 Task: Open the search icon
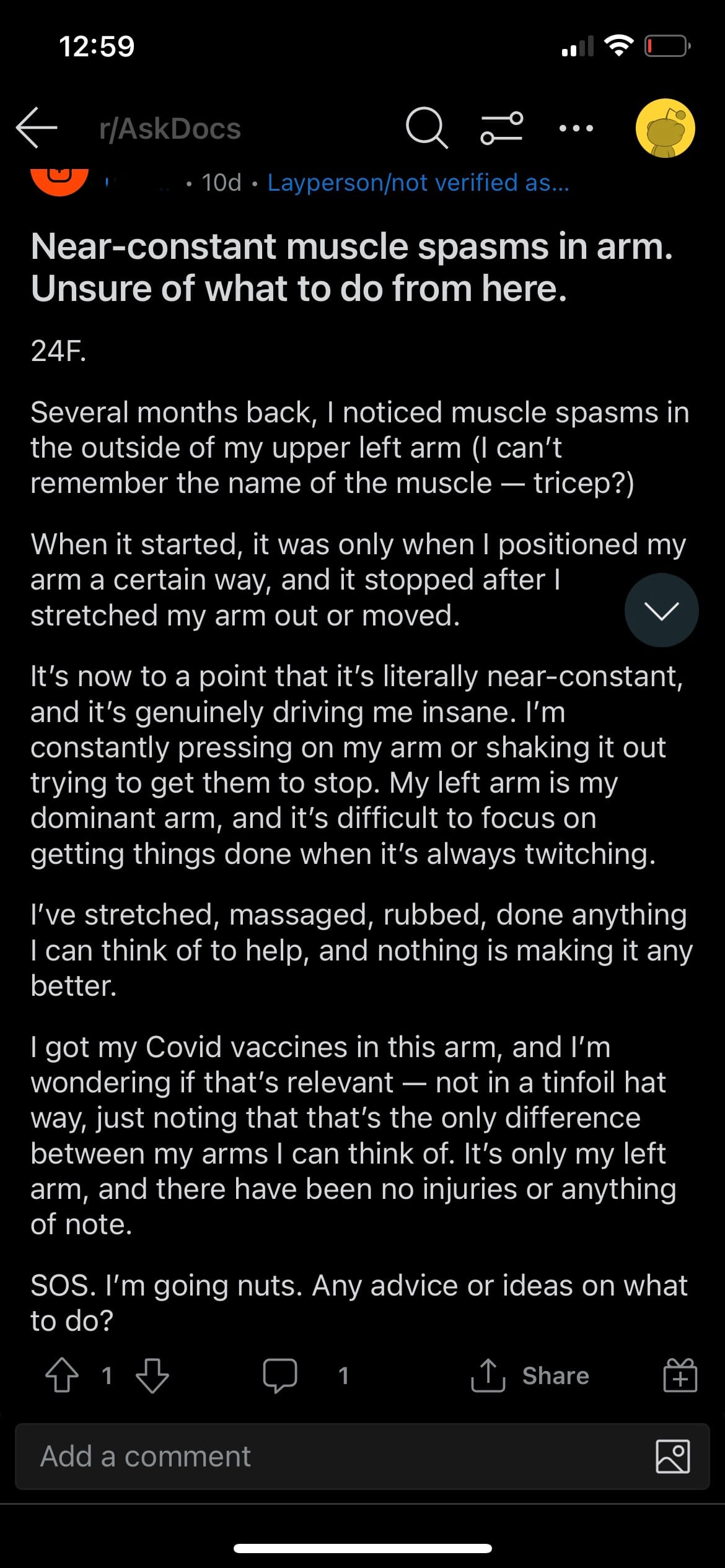click(426, 128)
